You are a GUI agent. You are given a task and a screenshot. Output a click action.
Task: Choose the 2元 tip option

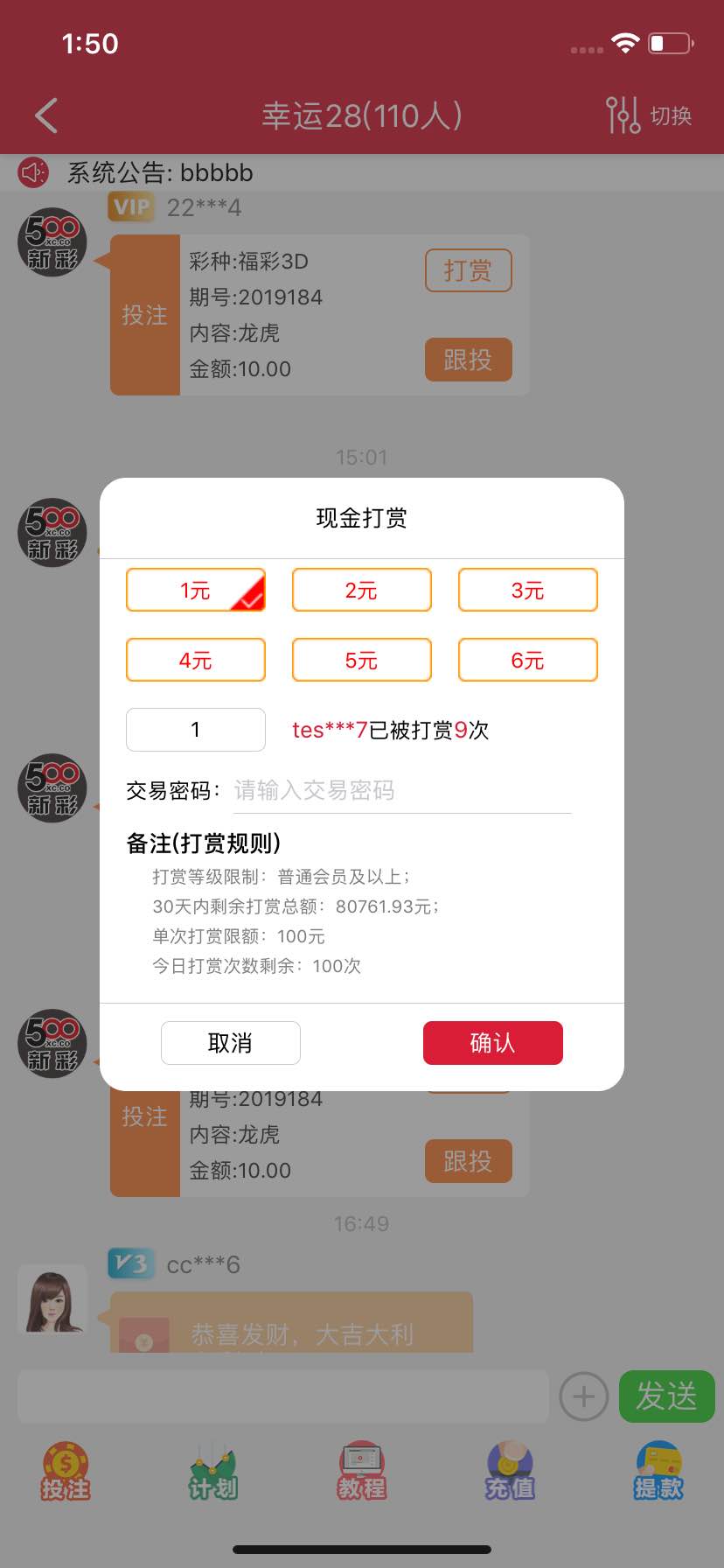tap(361, 590)
